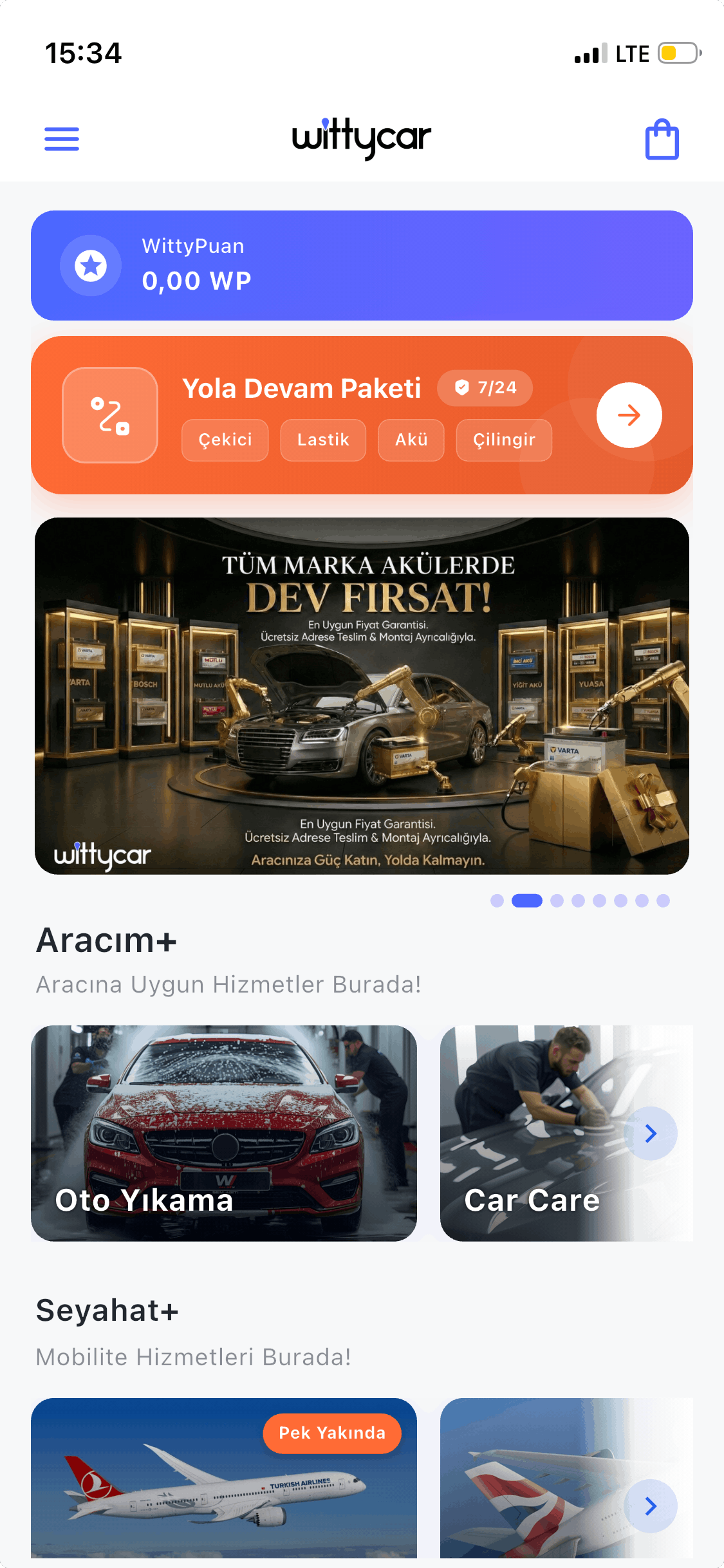Select the Lastik chip
The image size is (724, 1568).
pos(323,440)
